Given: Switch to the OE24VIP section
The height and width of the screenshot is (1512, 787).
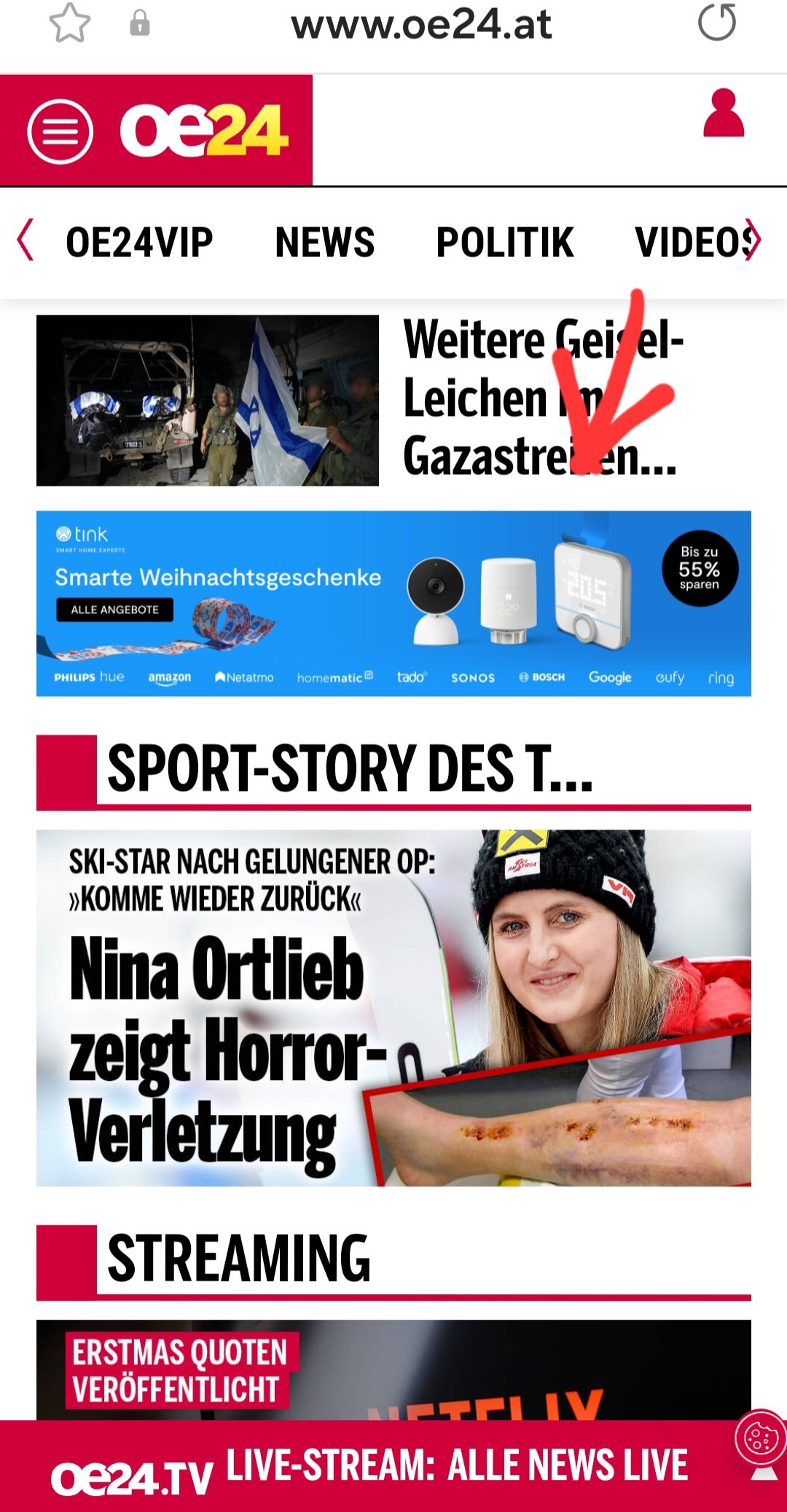Looking at the screenshot, I should click(x=139, y=243).
